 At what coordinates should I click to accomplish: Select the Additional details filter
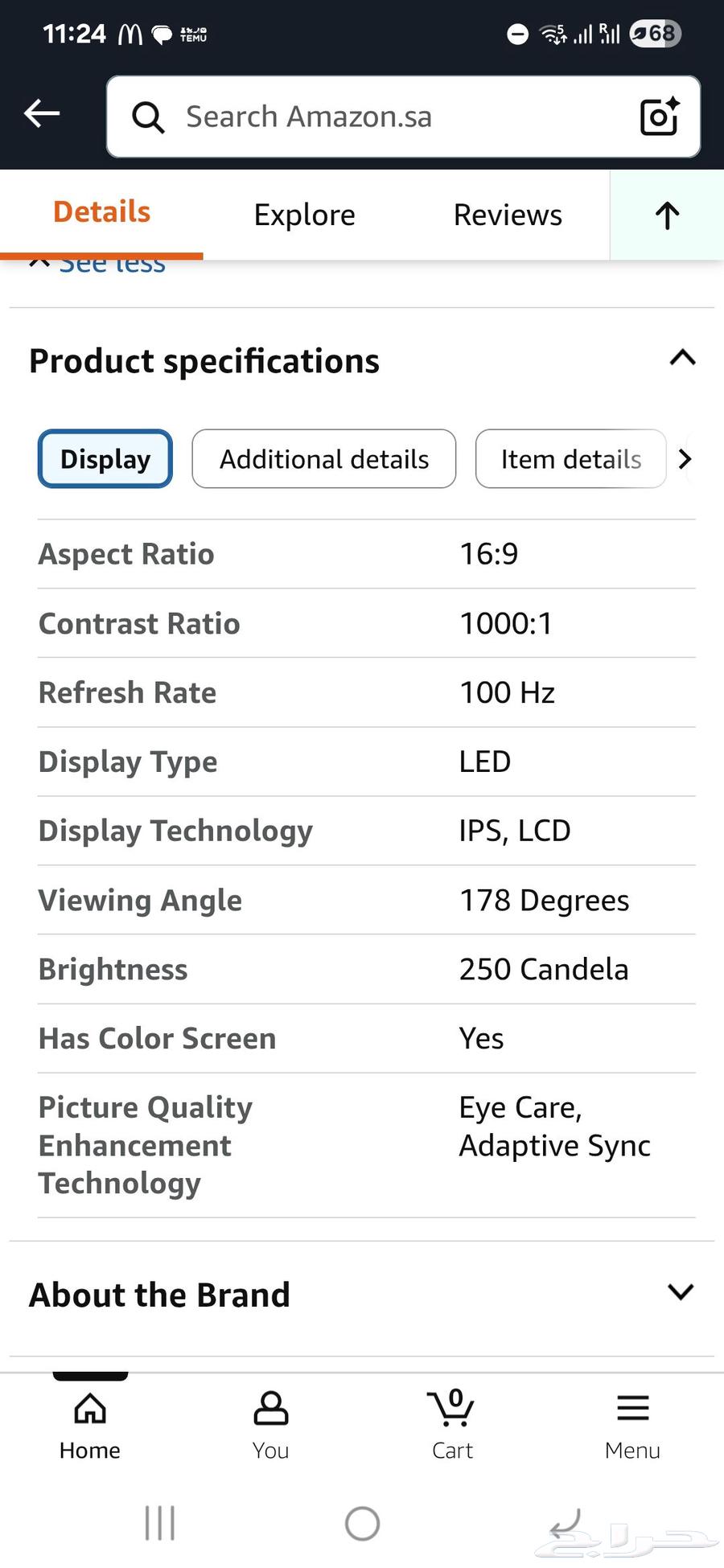coord(323,458)
